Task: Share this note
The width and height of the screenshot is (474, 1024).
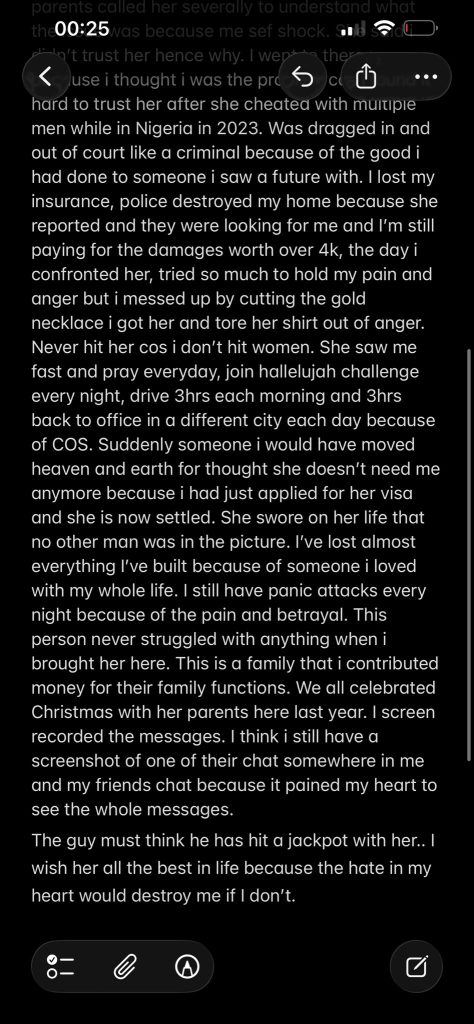Action: pyautogui.click(x=366, y=77)
